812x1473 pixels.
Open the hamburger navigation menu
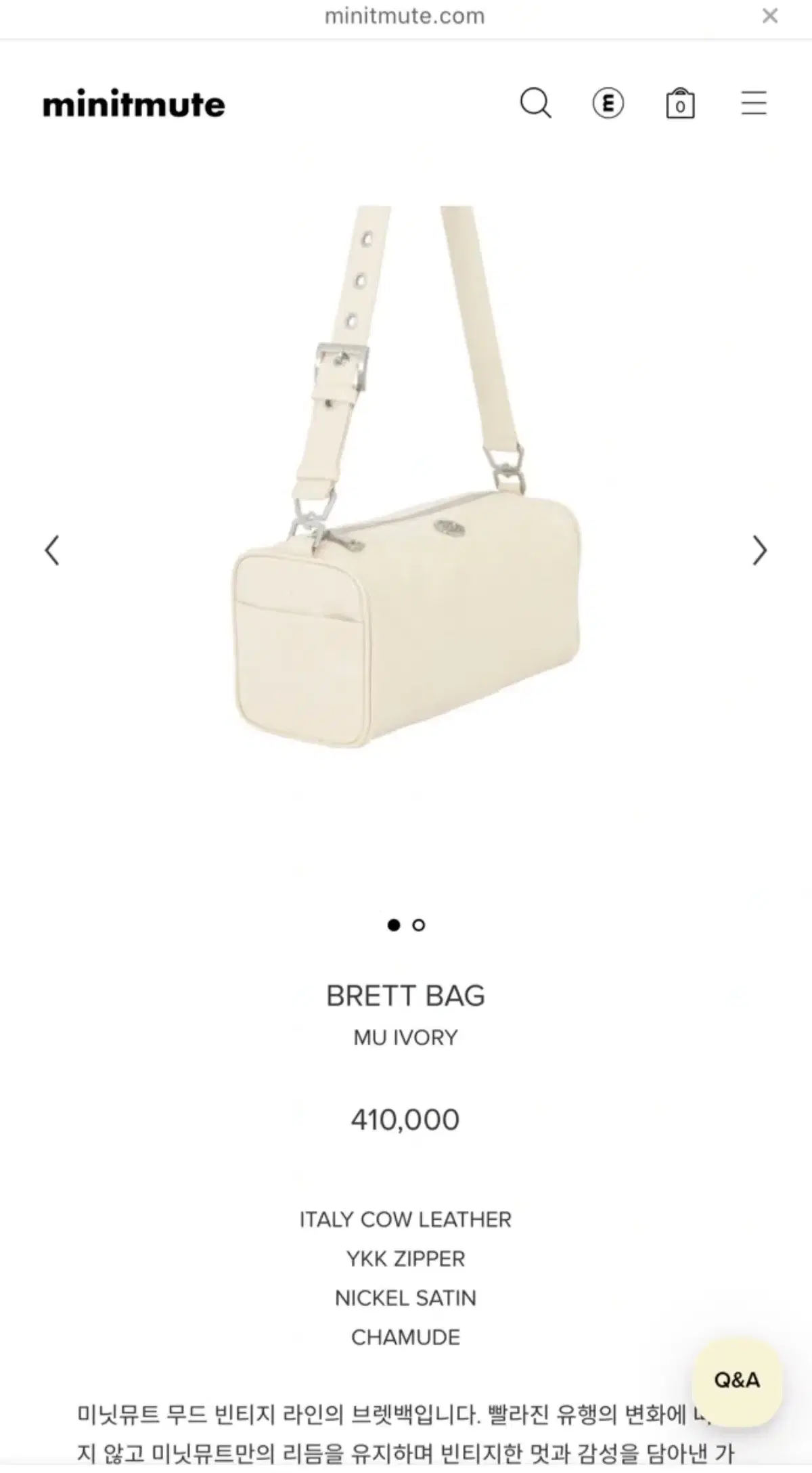[753, 104]
